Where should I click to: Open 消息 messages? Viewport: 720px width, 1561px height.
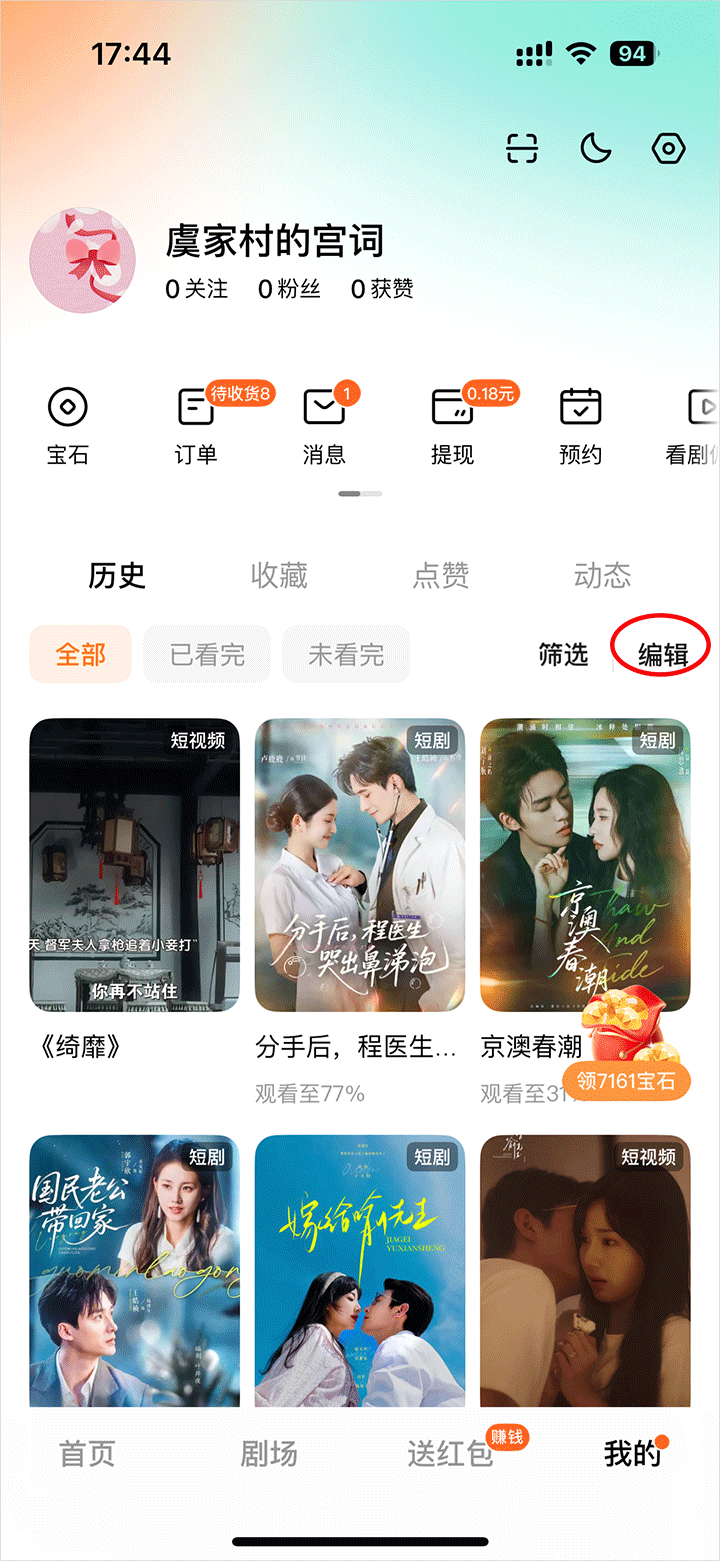323,425
